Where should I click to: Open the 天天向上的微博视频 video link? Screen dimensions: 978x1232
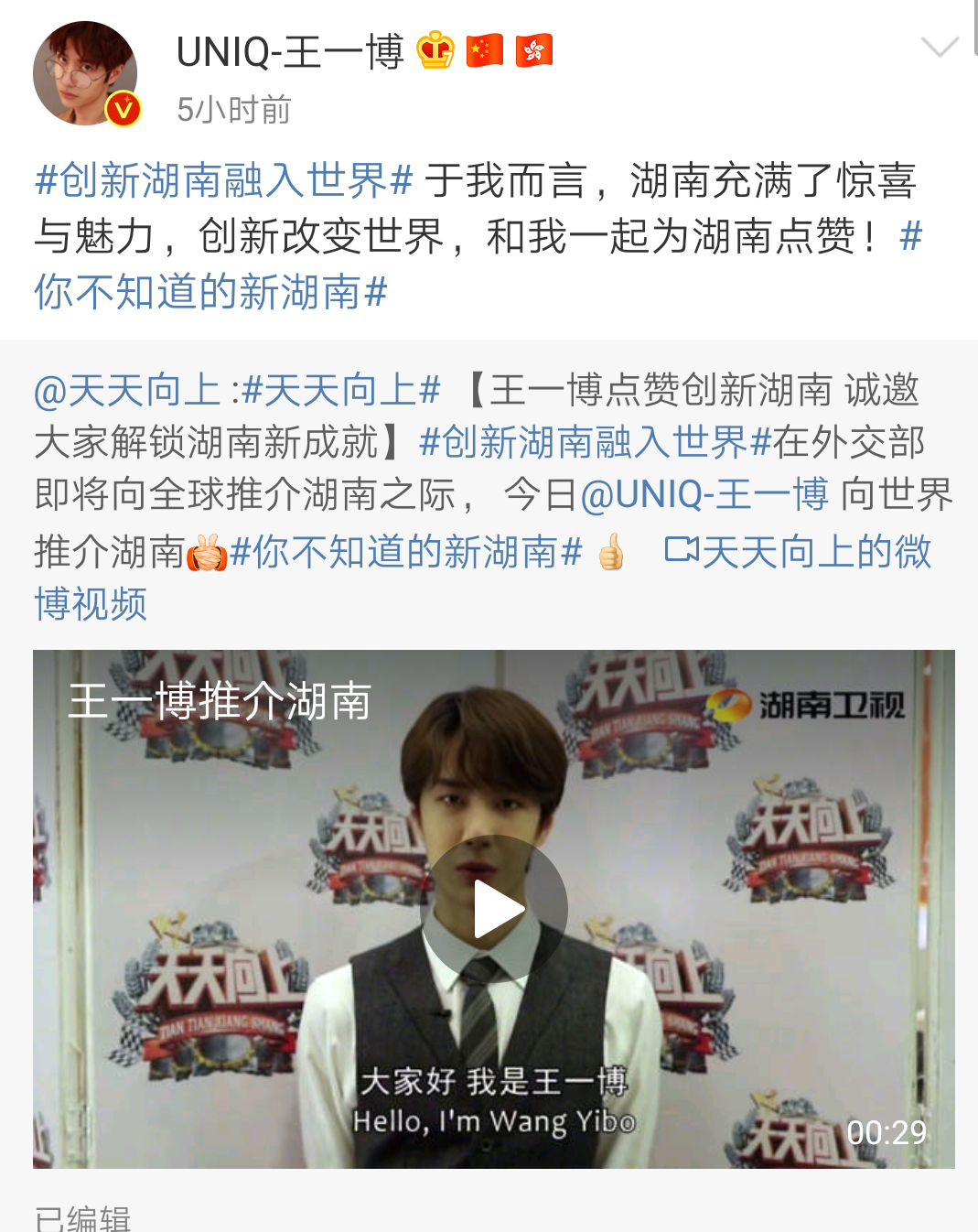[x=798, y=552]
